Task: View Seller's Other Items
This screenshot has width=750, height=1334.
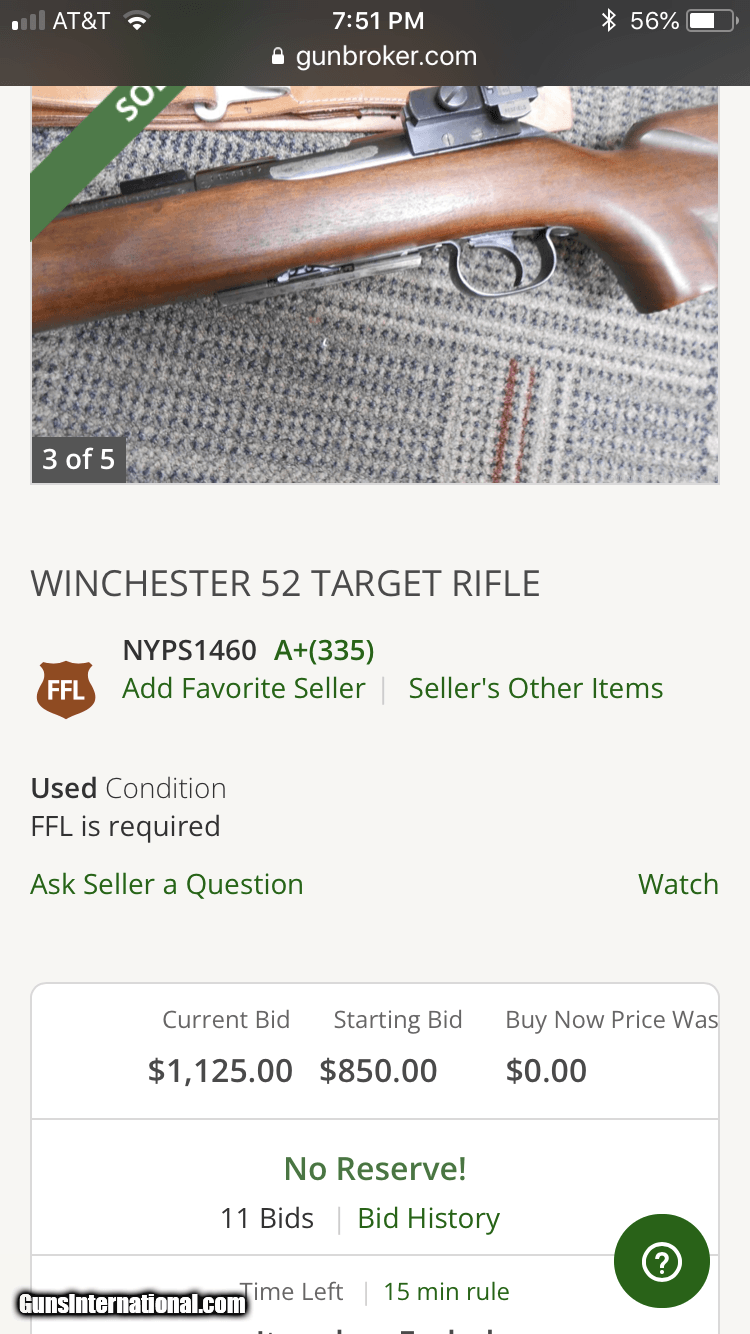Action: point(535,688)
